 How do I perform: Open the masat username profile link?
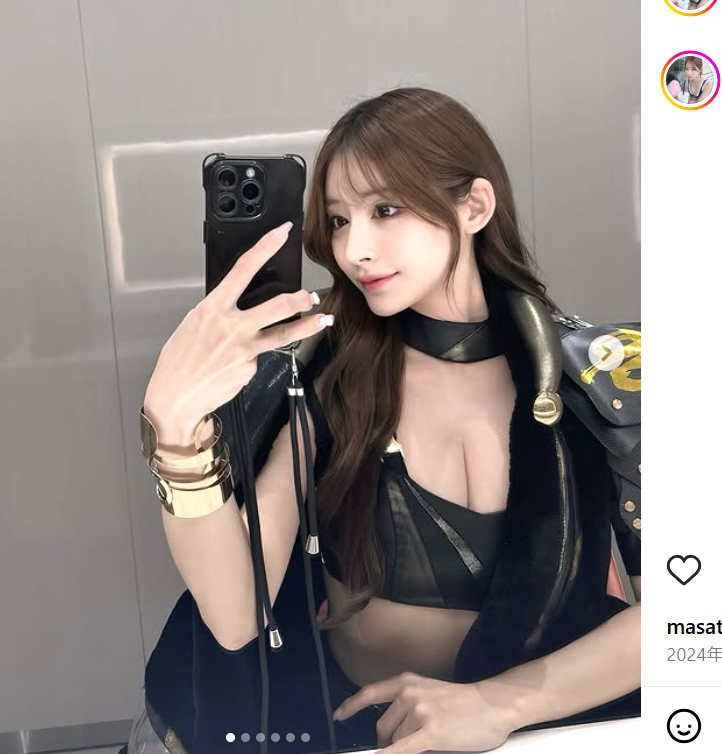point(694,627)
